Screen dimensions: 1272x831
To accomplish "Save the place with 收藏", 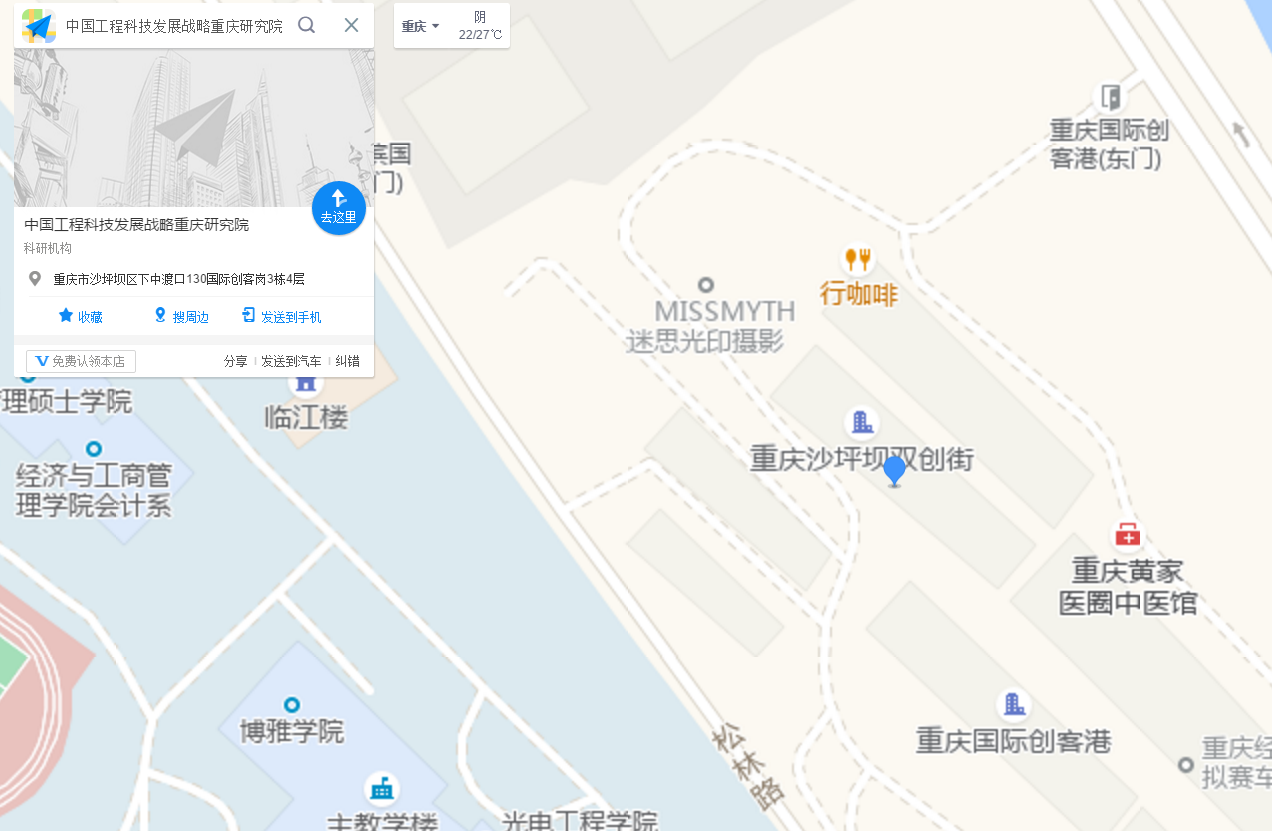I will tap(80, 316).
